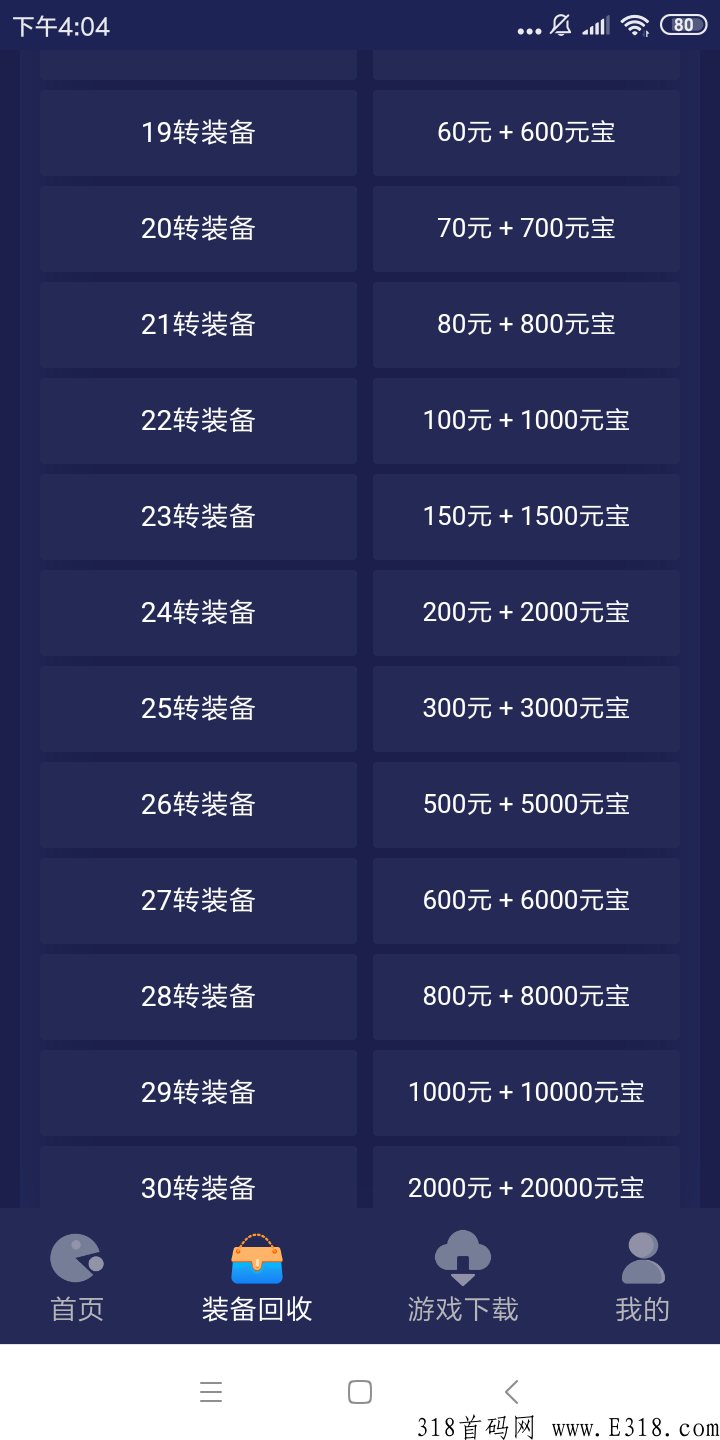Select the 30转装备 item
This screenshot has height=1440, width=720.
(x=197, y=1188)
